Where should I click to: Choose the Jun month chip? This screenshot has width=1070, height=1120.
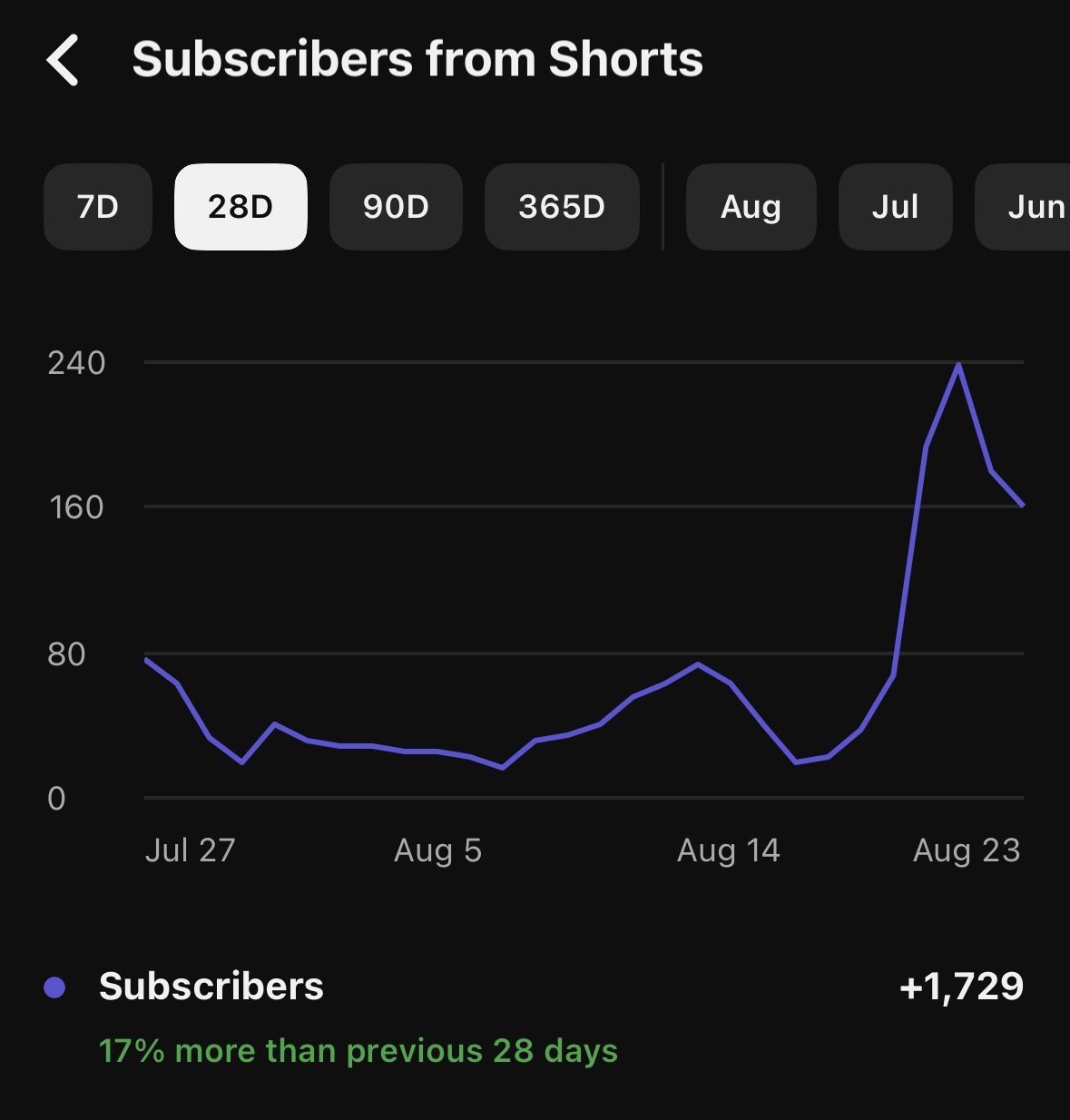pyautogui.click(x=1023, y=207)
